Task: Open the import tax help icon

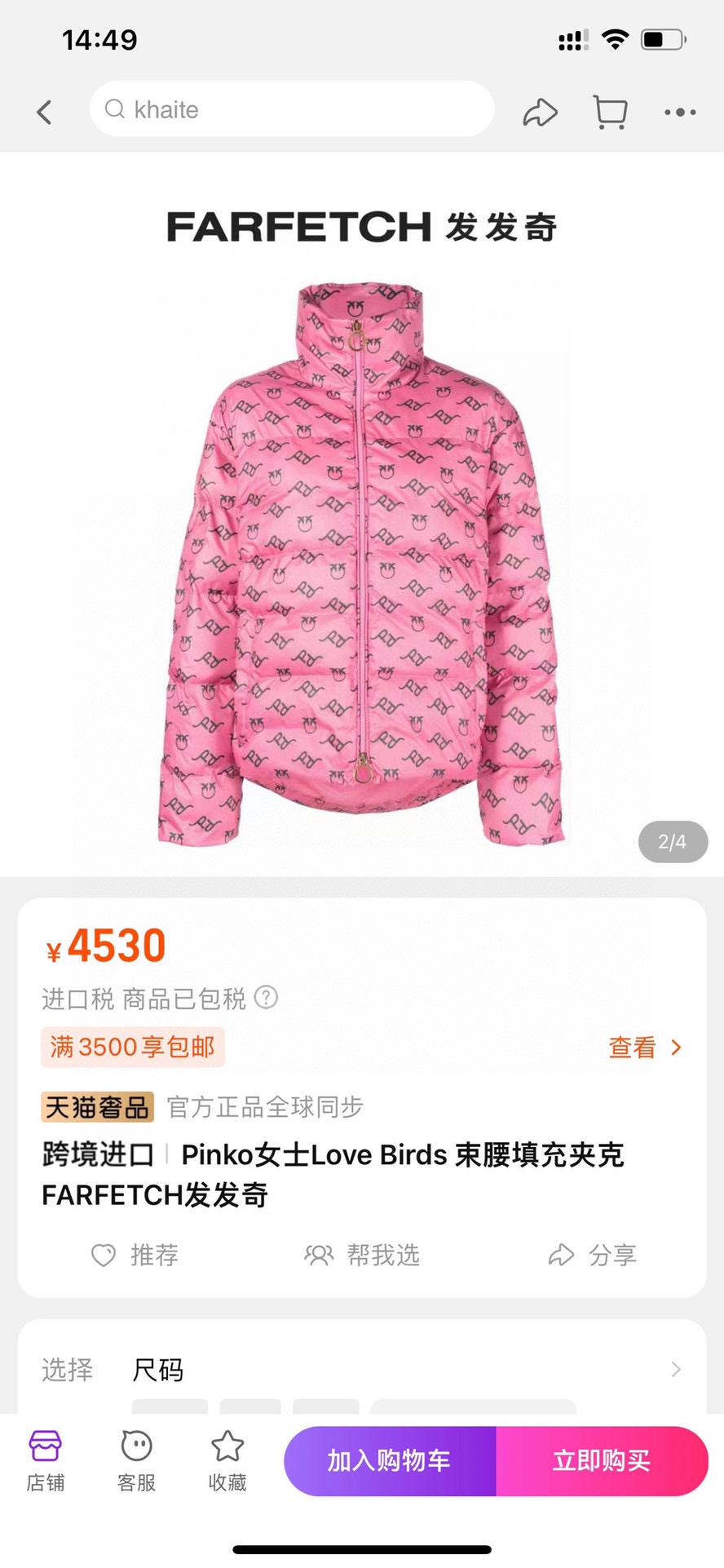Action: coord(267,997)
